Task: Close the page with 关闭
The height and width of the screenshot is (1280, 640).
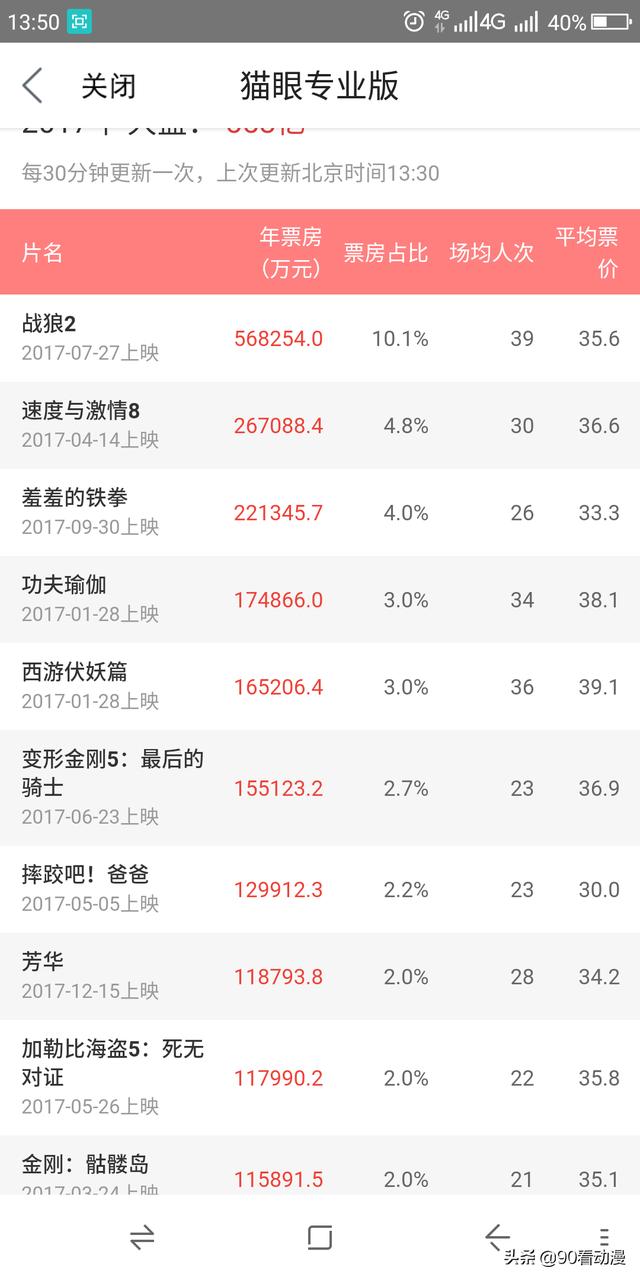Action: (108, 86)
